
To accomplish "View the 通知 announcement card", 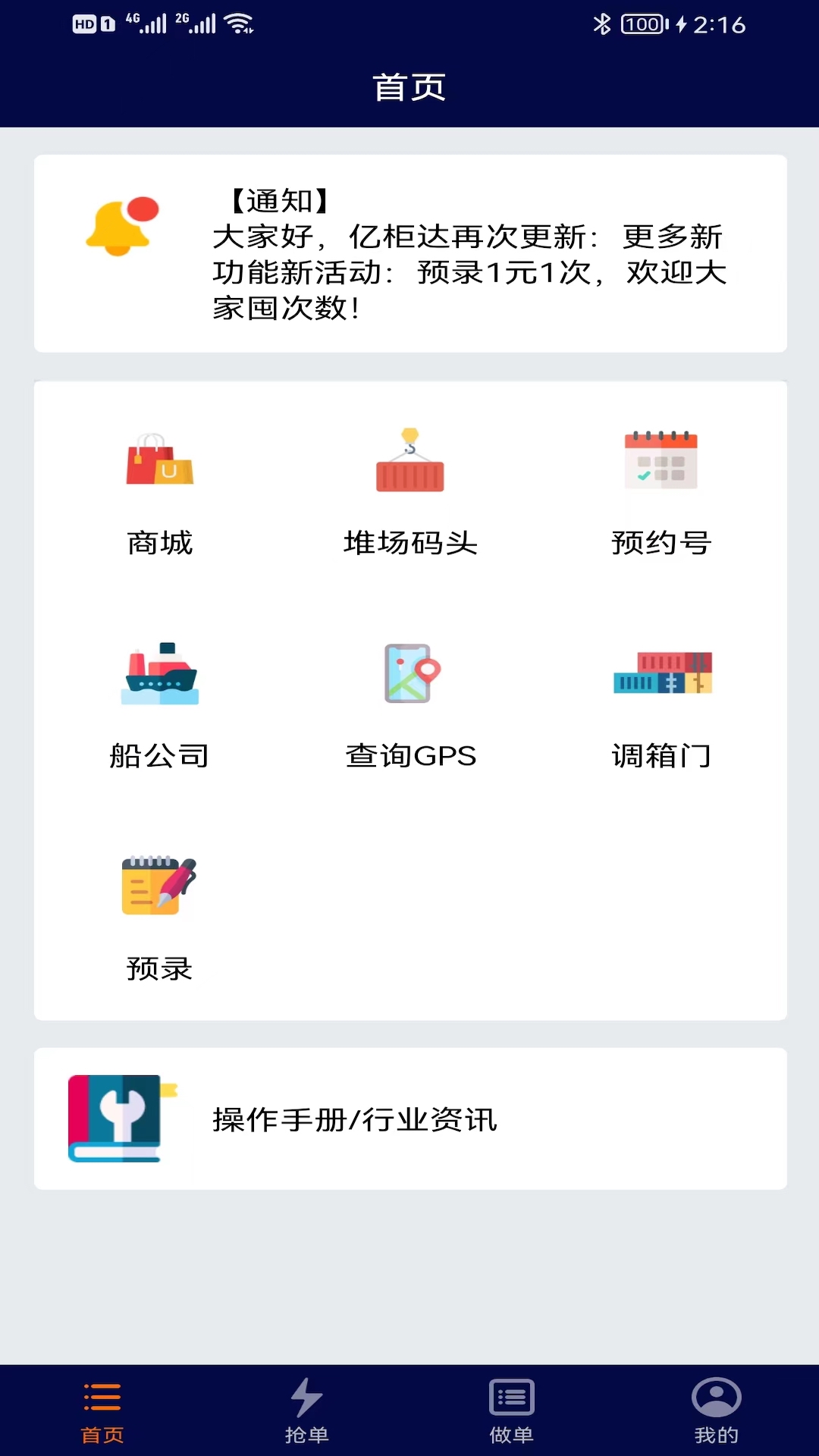I will point(410,253).
